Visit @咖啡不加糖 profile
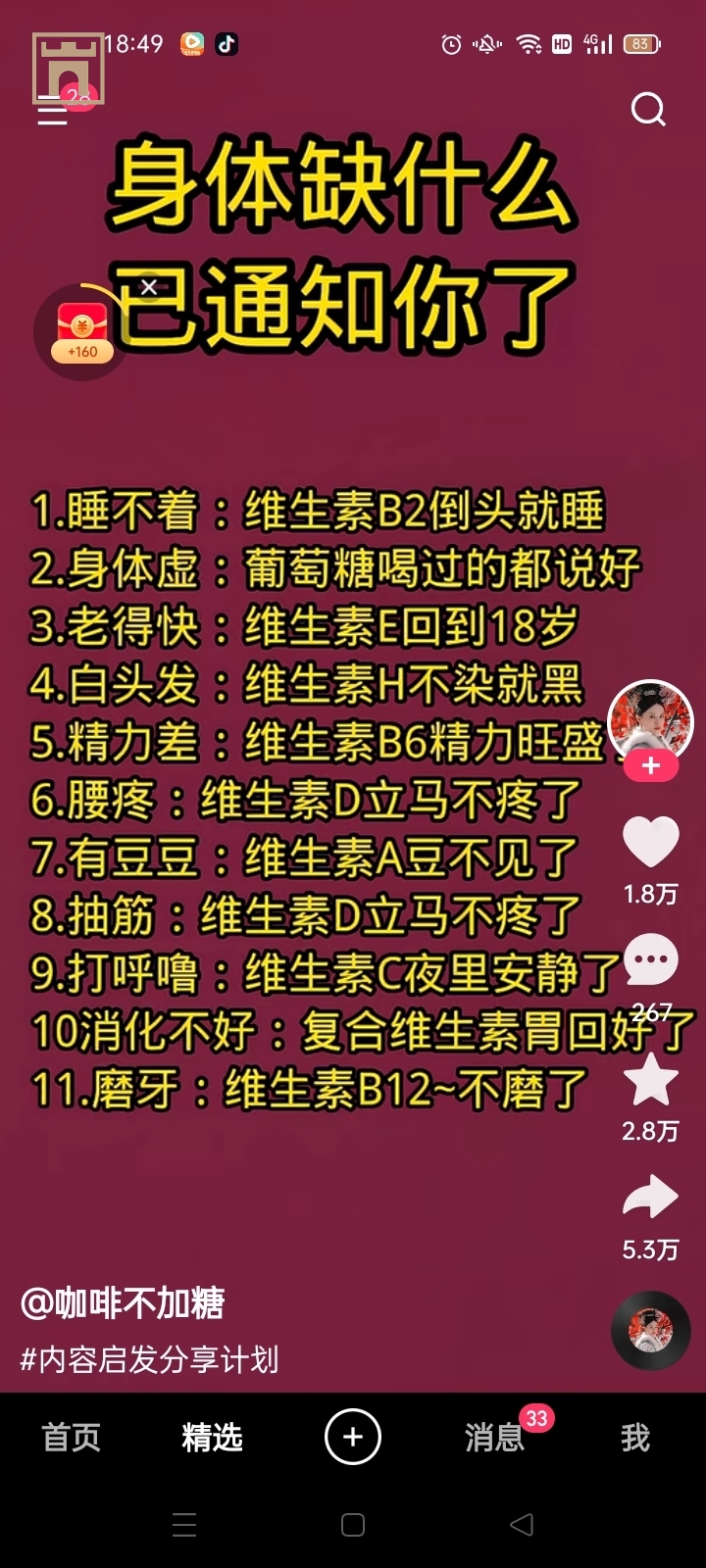Image resolution: width=706 pixels, height=1568 pixels. pyautogui.click(x=124, y=1303)
